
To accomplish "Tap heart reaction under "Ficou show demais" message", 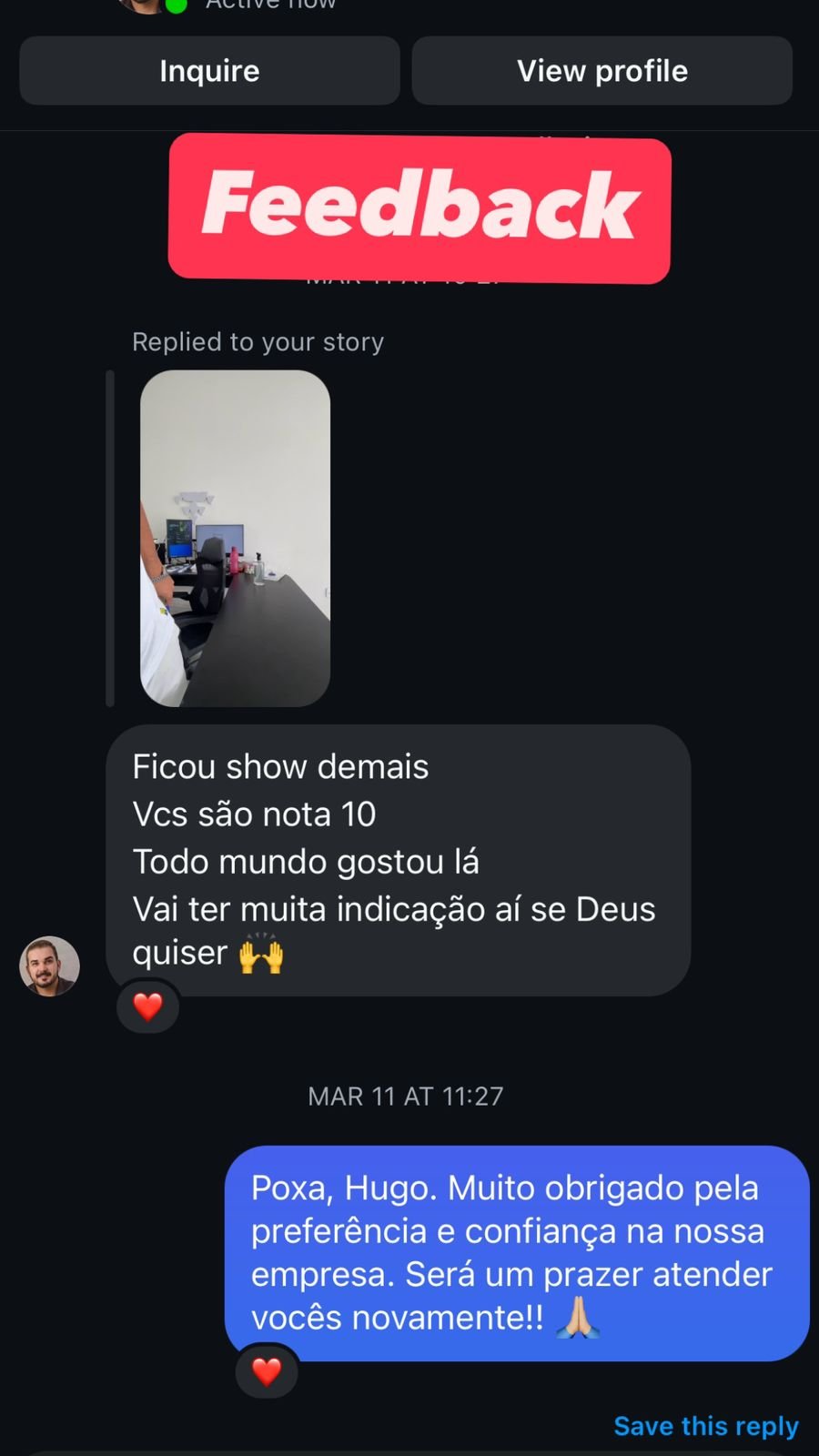I will 147,1006.
